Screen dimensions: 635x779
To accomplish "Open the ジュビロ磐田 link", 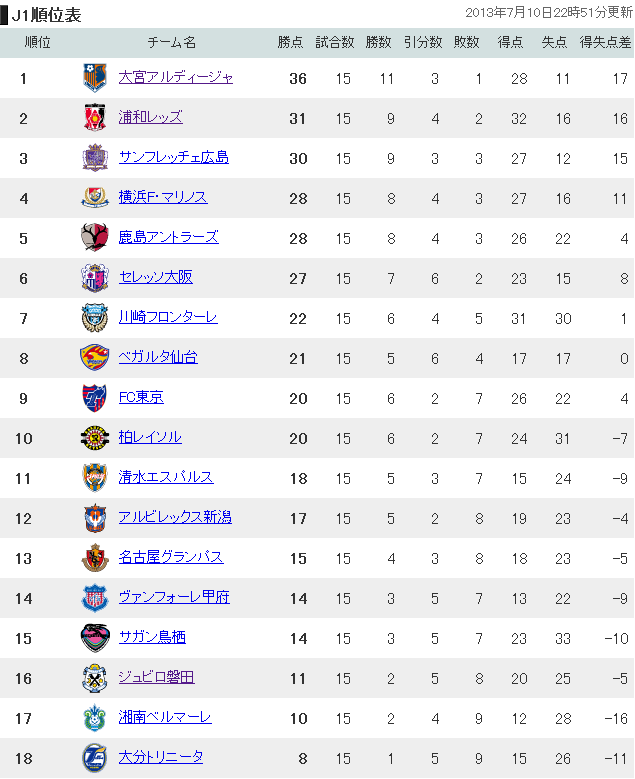I will click(156, 677).
